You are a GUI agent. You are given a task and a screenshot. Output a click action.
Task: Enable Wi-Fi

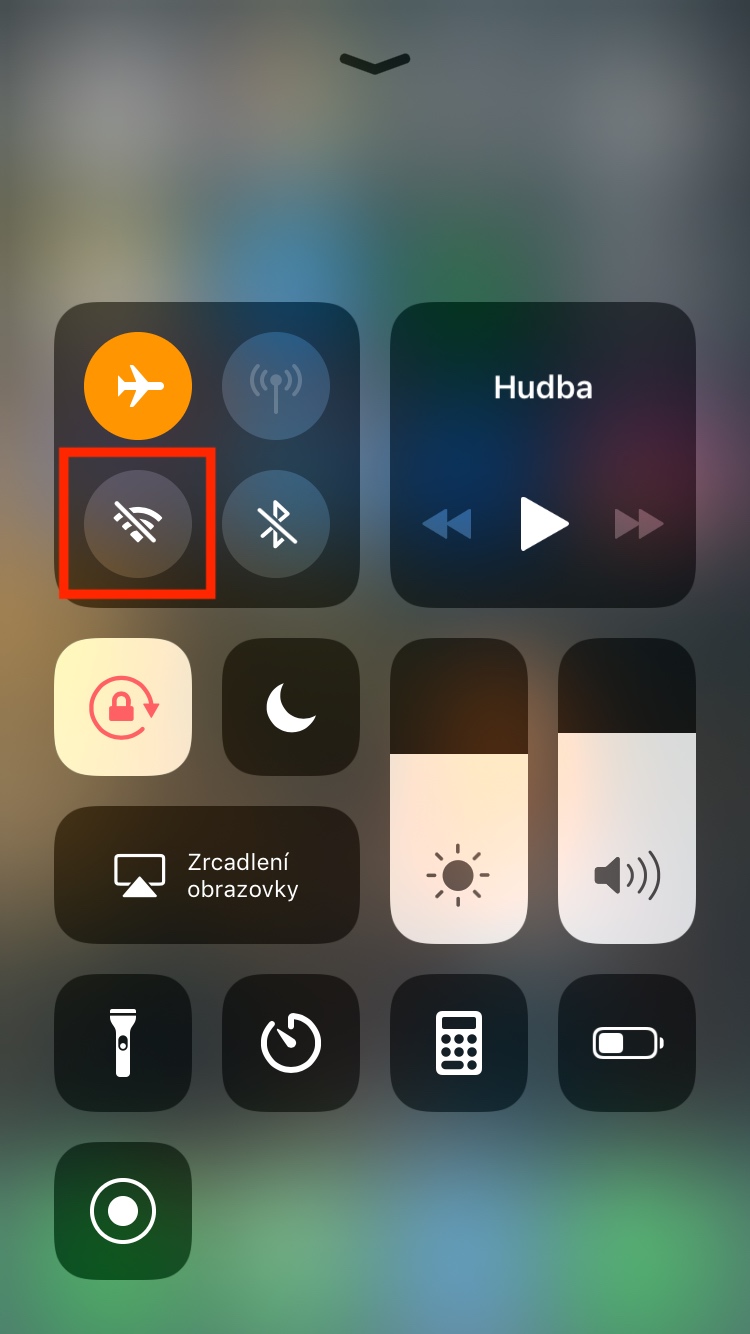(138, 524)
